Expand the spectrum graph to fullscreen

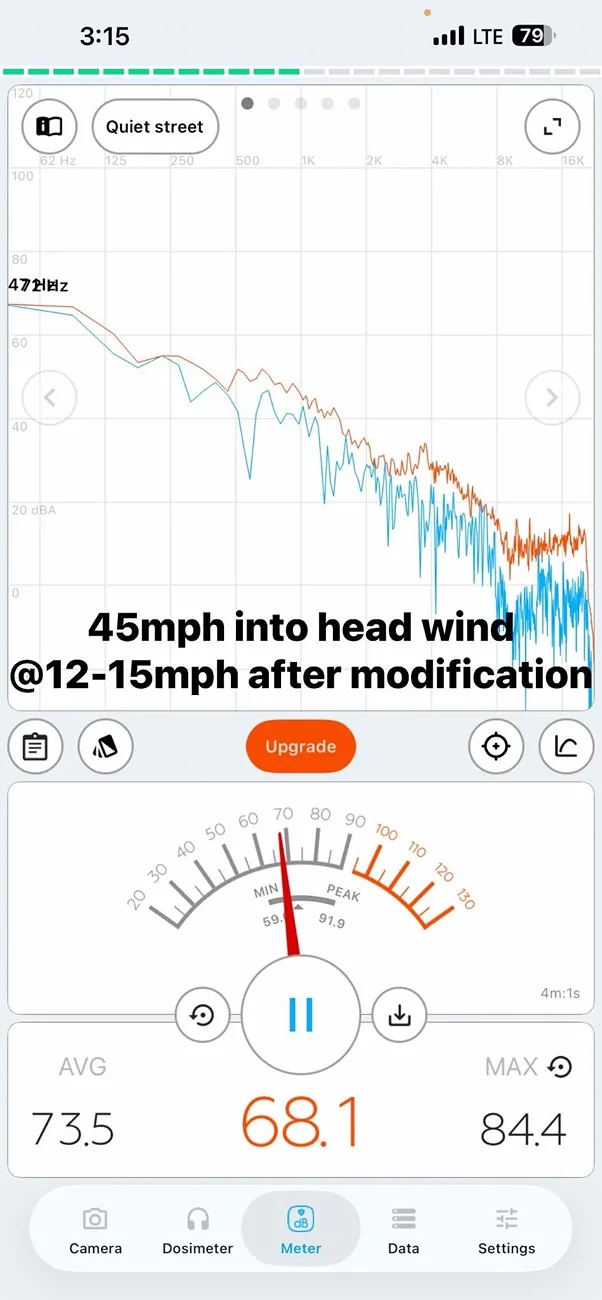pos(552,127)
